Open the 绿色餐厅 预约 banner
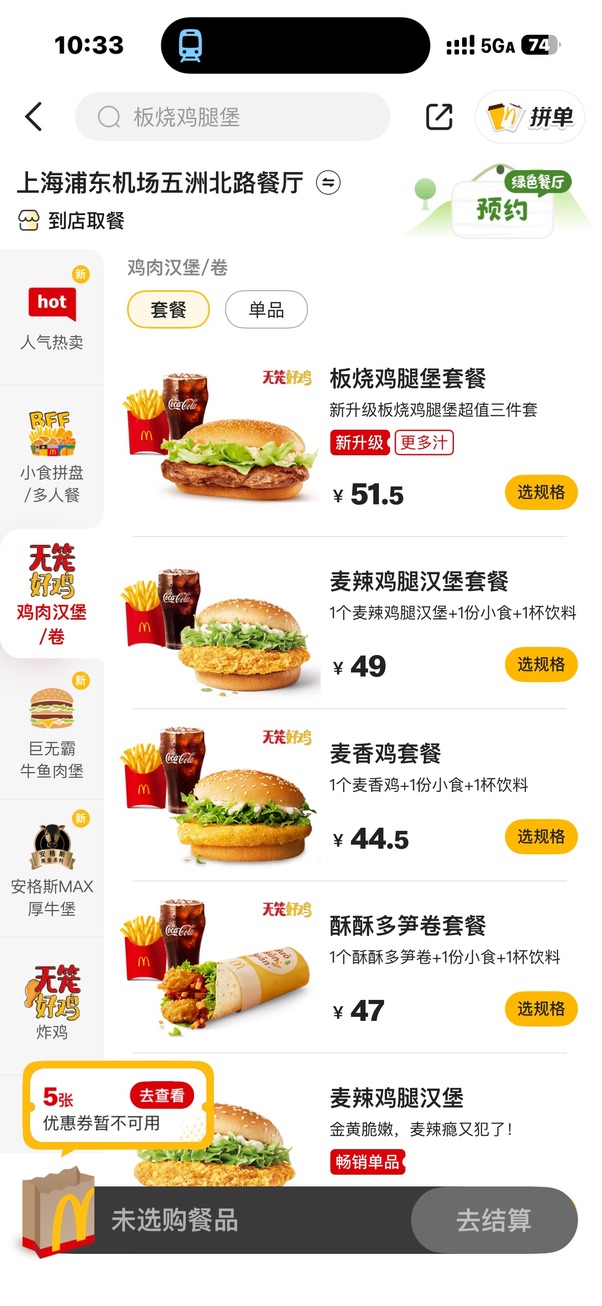This screenshot has height=1306, width=602. (x=498, y=201)
